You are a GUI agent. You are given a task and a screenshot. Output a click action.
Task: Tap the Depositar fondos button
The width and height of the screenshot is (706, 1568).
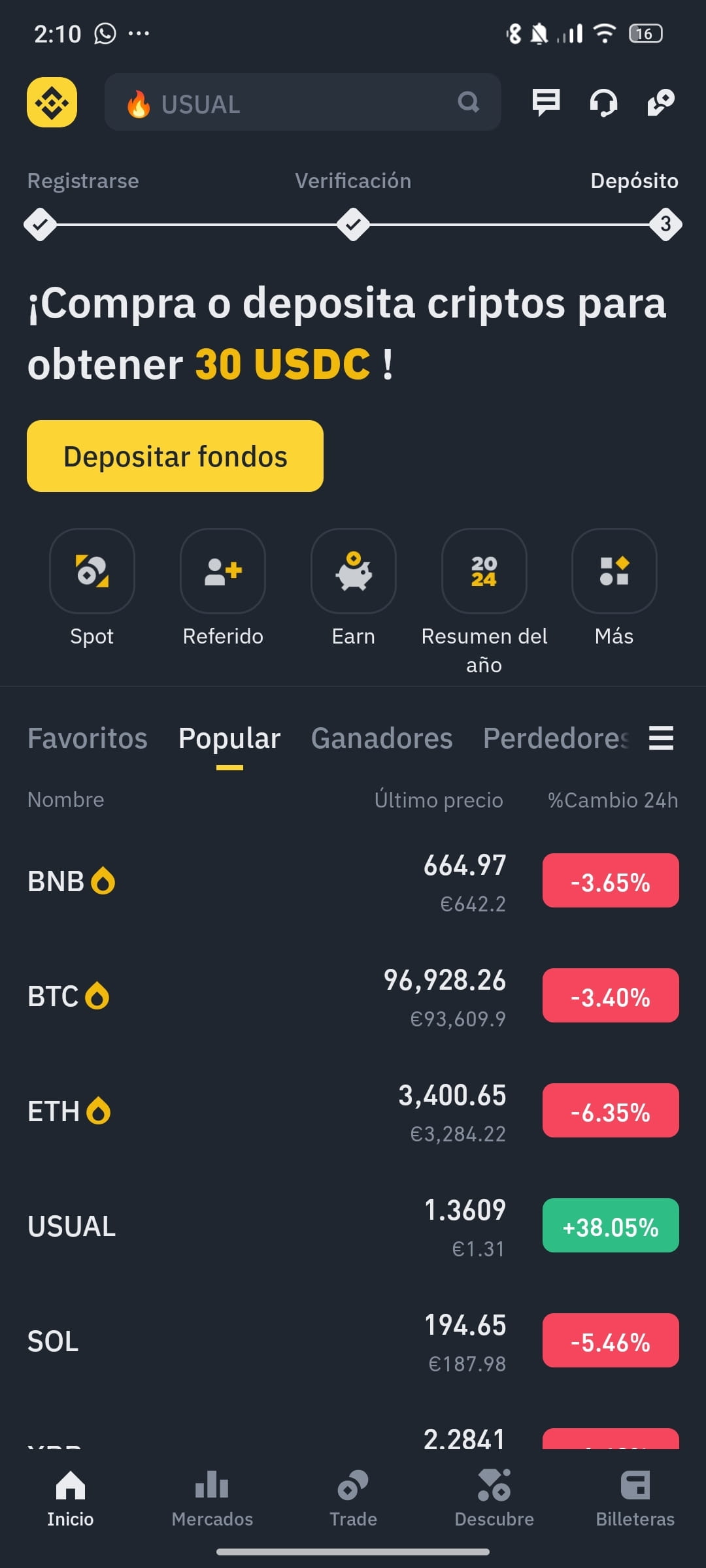point(175,456)
